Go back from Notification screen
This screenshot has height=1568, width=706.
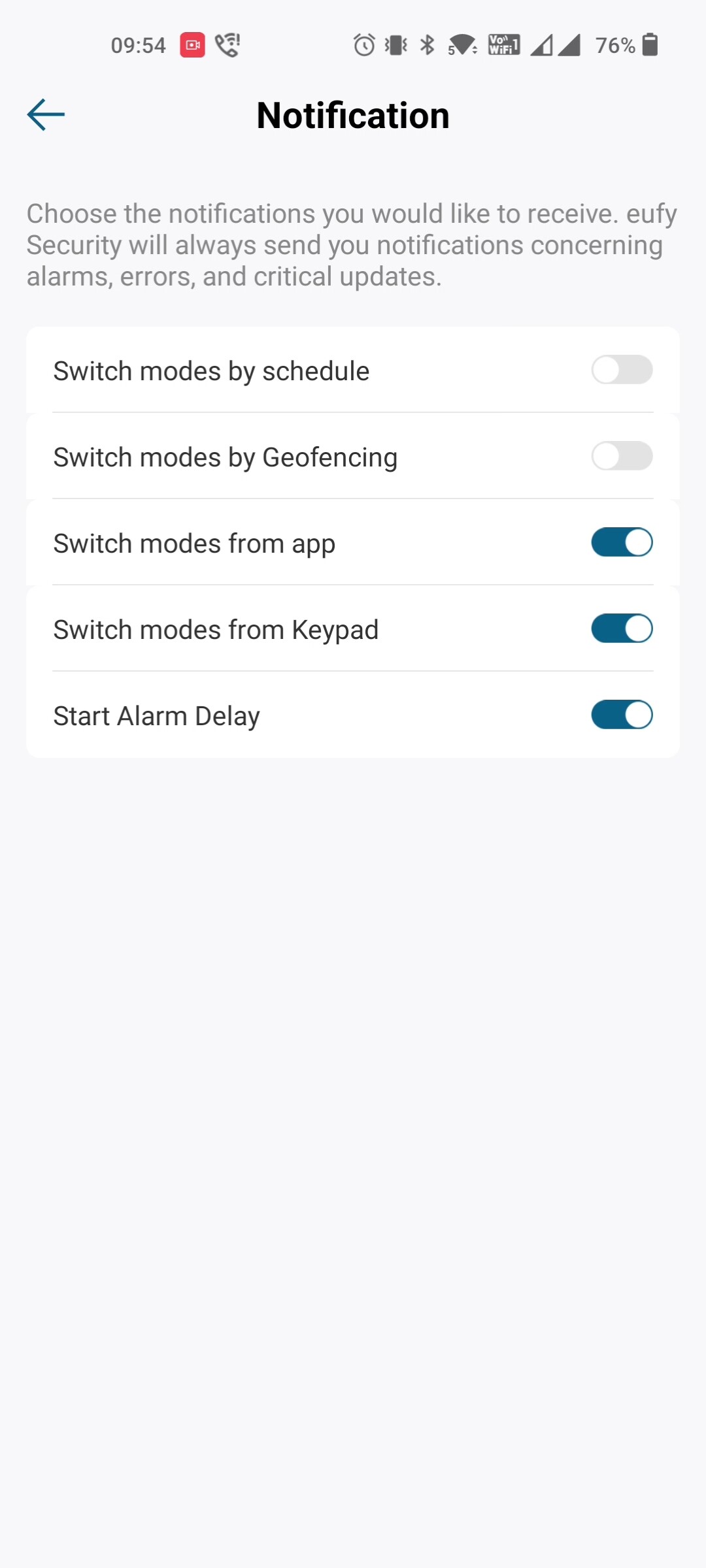[x=46, y=115]
